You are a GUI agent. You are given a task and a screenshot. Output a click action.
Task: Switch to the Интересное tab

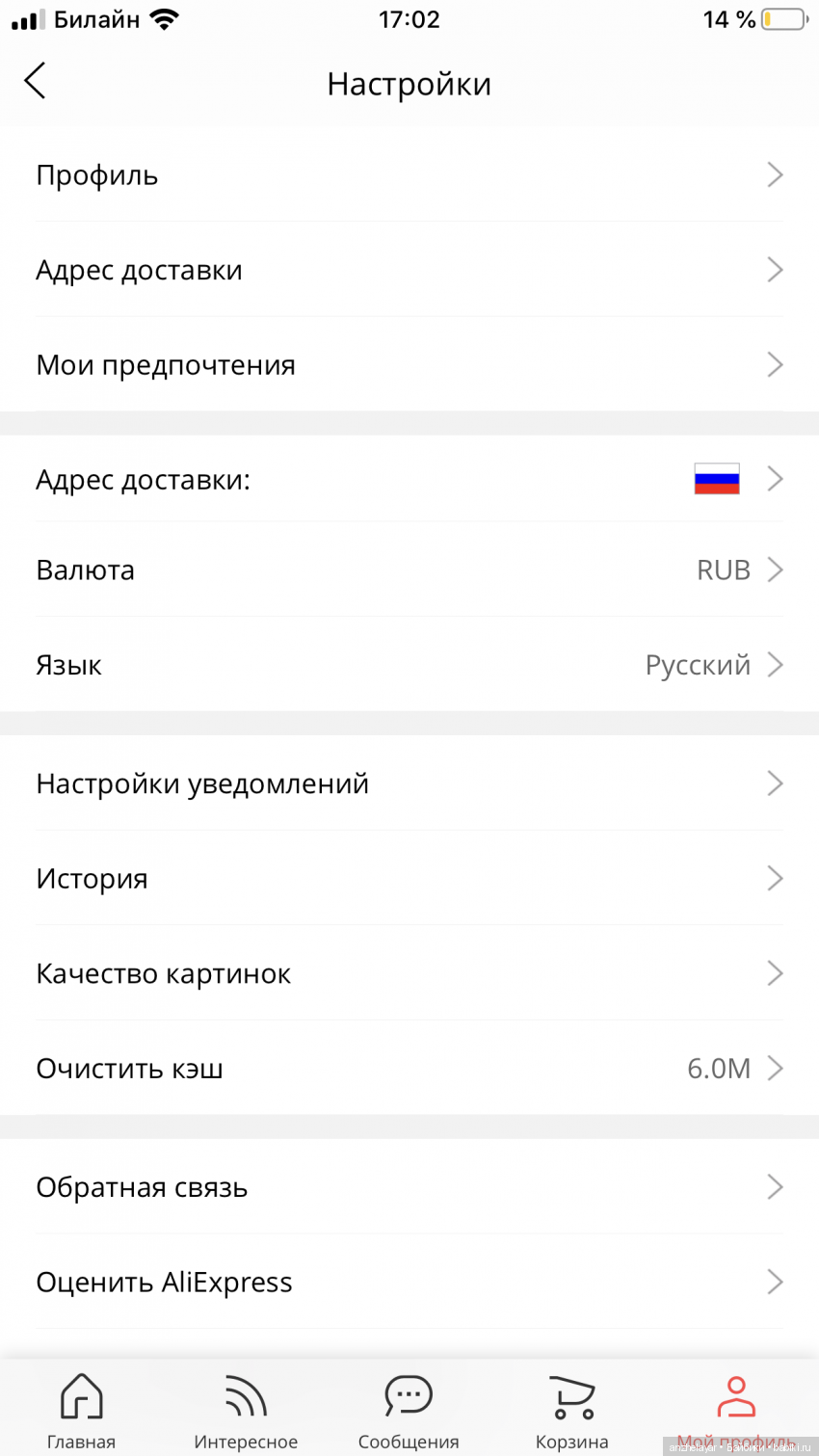246,1412
